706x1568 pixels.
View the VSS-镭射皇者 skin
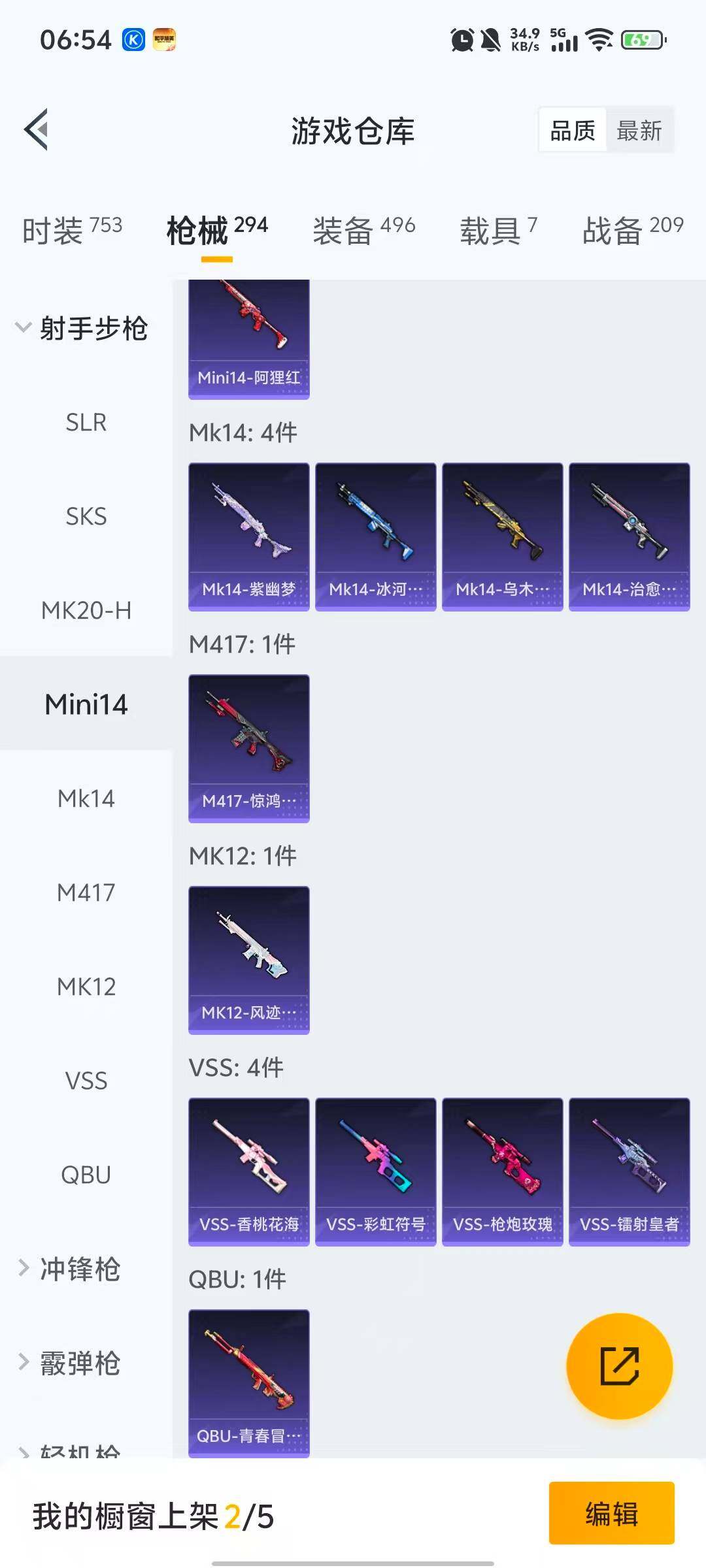629,1171
